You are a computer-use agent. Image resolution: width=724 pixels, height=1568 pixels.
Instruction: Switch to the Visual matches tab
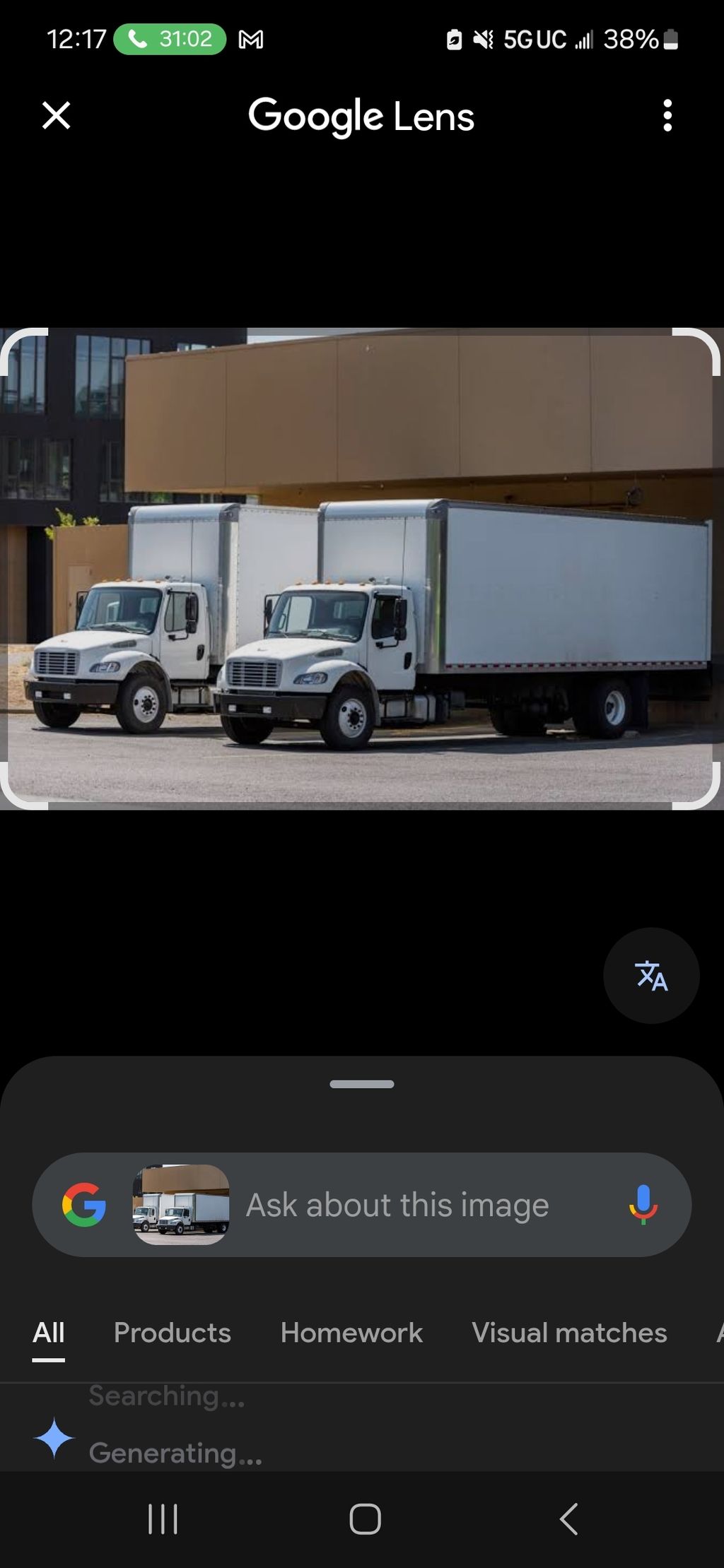pyautogui.click(x=569, y=1333)
